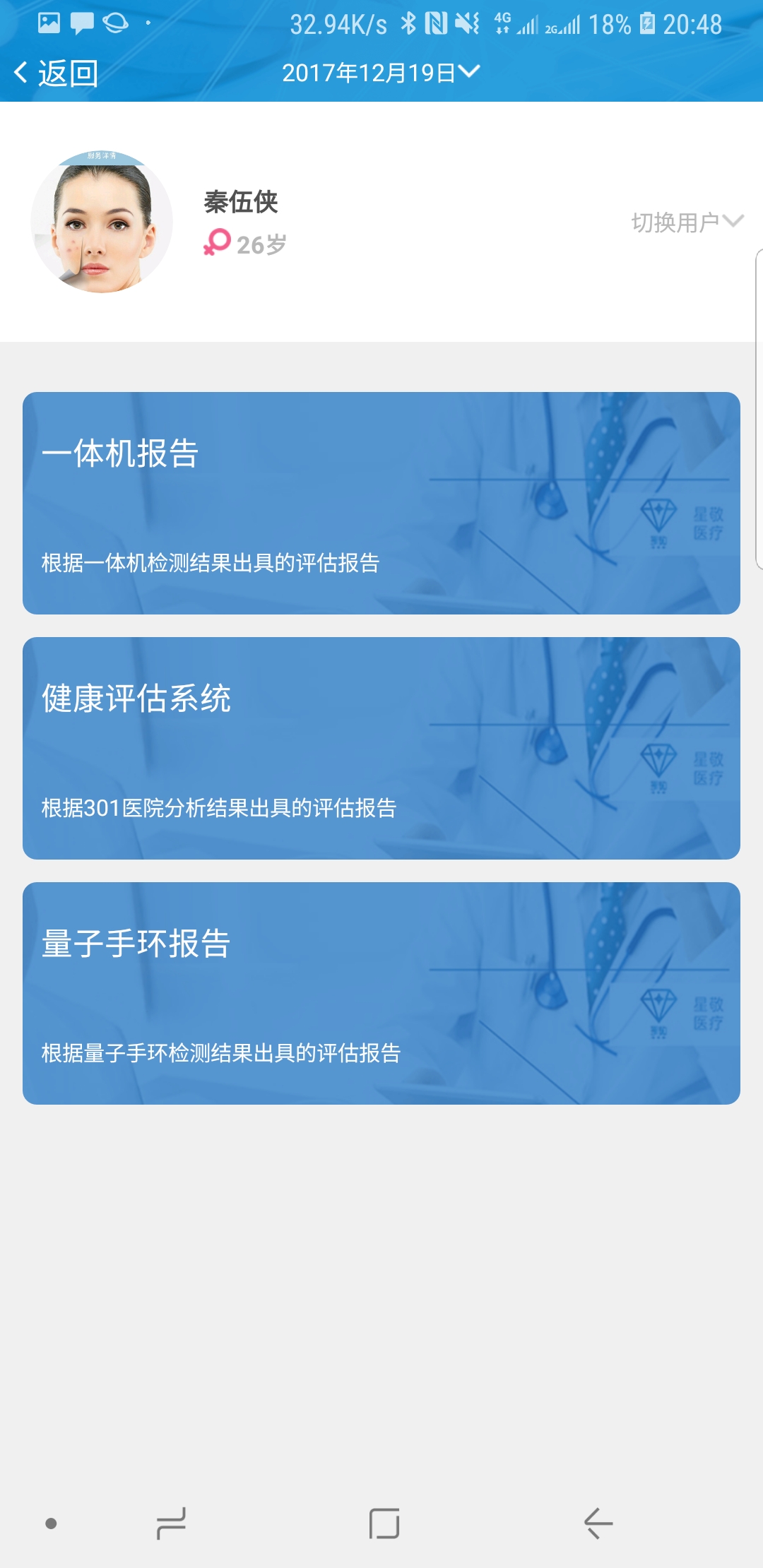This screenshot has height=1568, width=763.
Task: Open the 一体机报告 card
Action: [x=381, y=503]
